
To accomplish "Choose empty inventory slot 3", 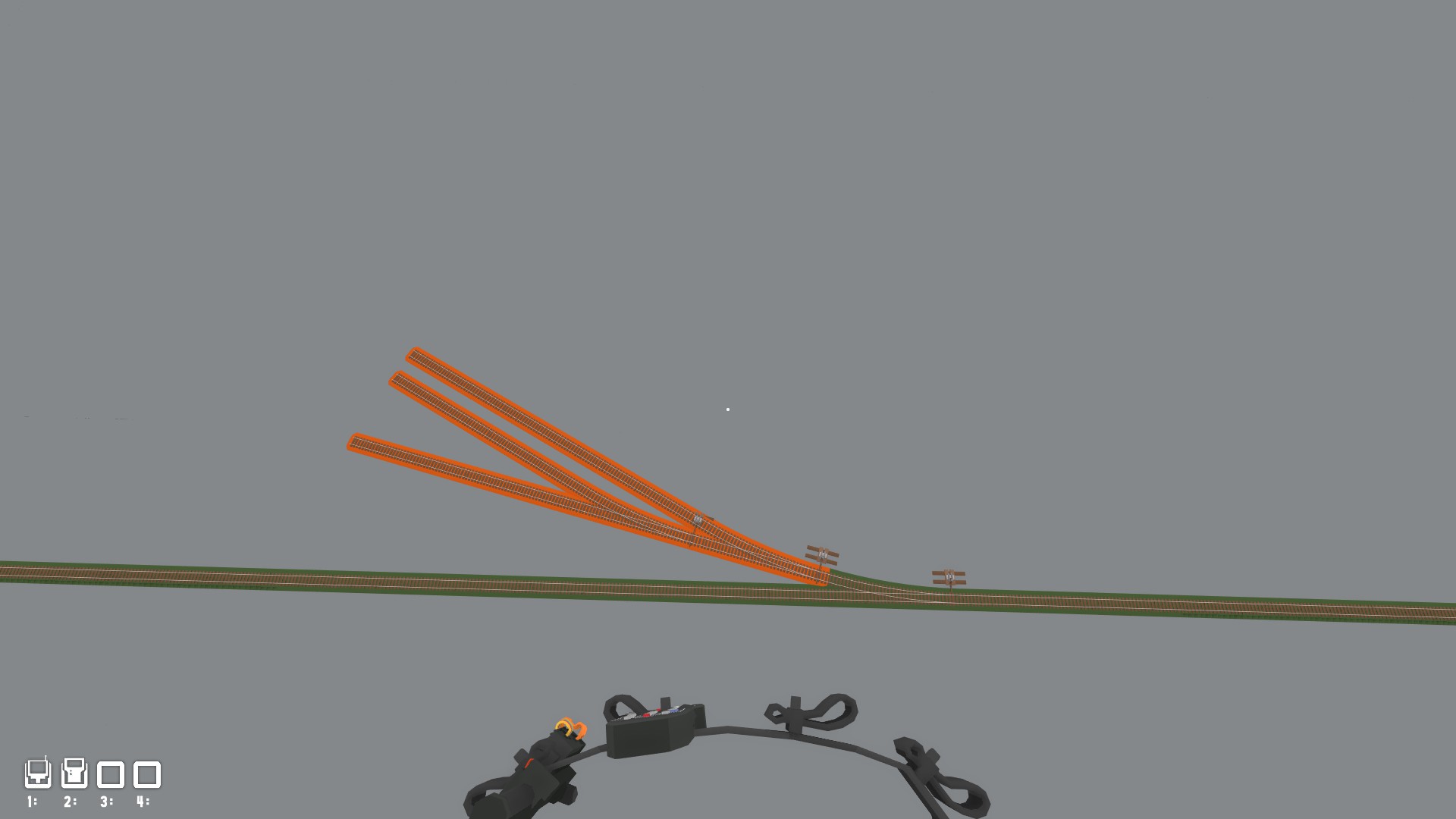I will point(111,775).
